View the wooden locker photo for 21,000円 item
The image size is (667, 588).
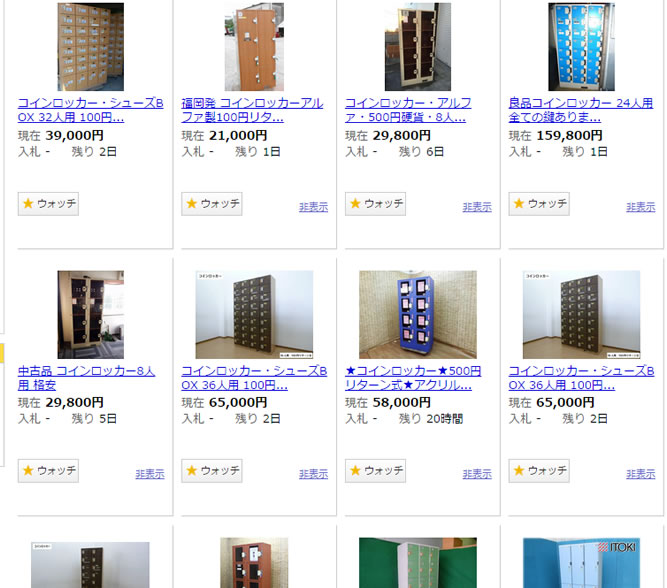click(254, 47)
